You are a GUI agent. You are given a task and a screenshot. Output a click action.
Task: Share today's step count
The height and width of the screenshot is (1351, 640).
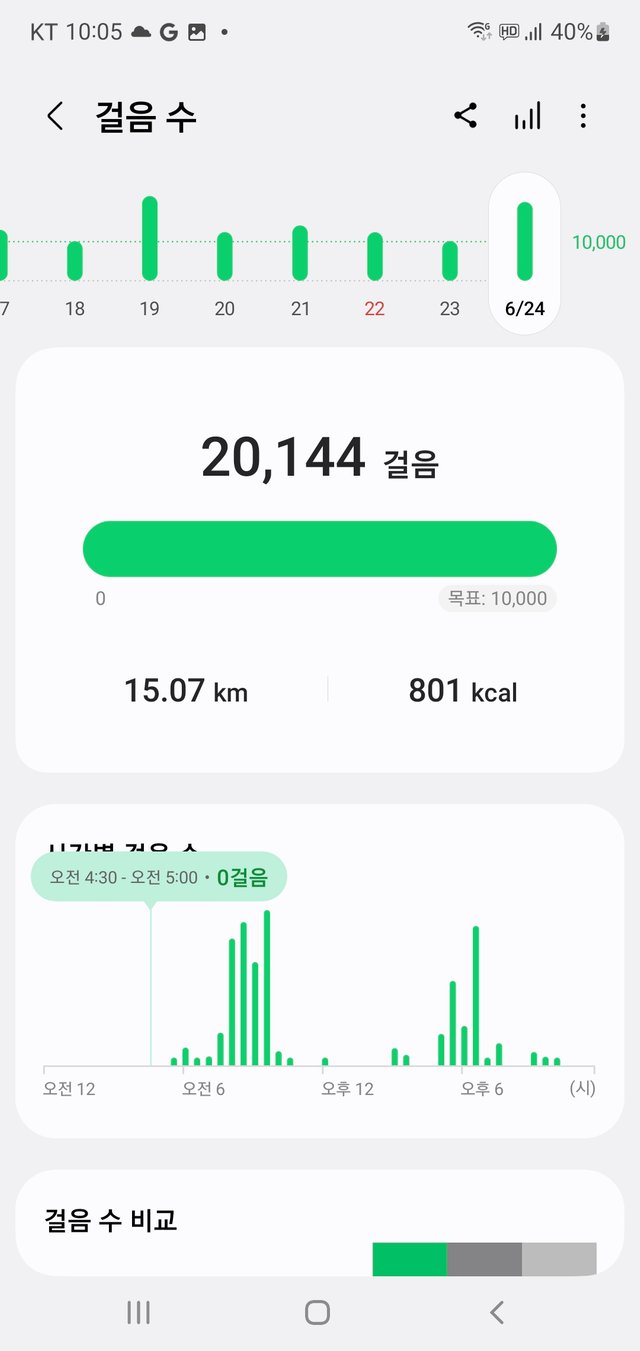pos(465,116)
